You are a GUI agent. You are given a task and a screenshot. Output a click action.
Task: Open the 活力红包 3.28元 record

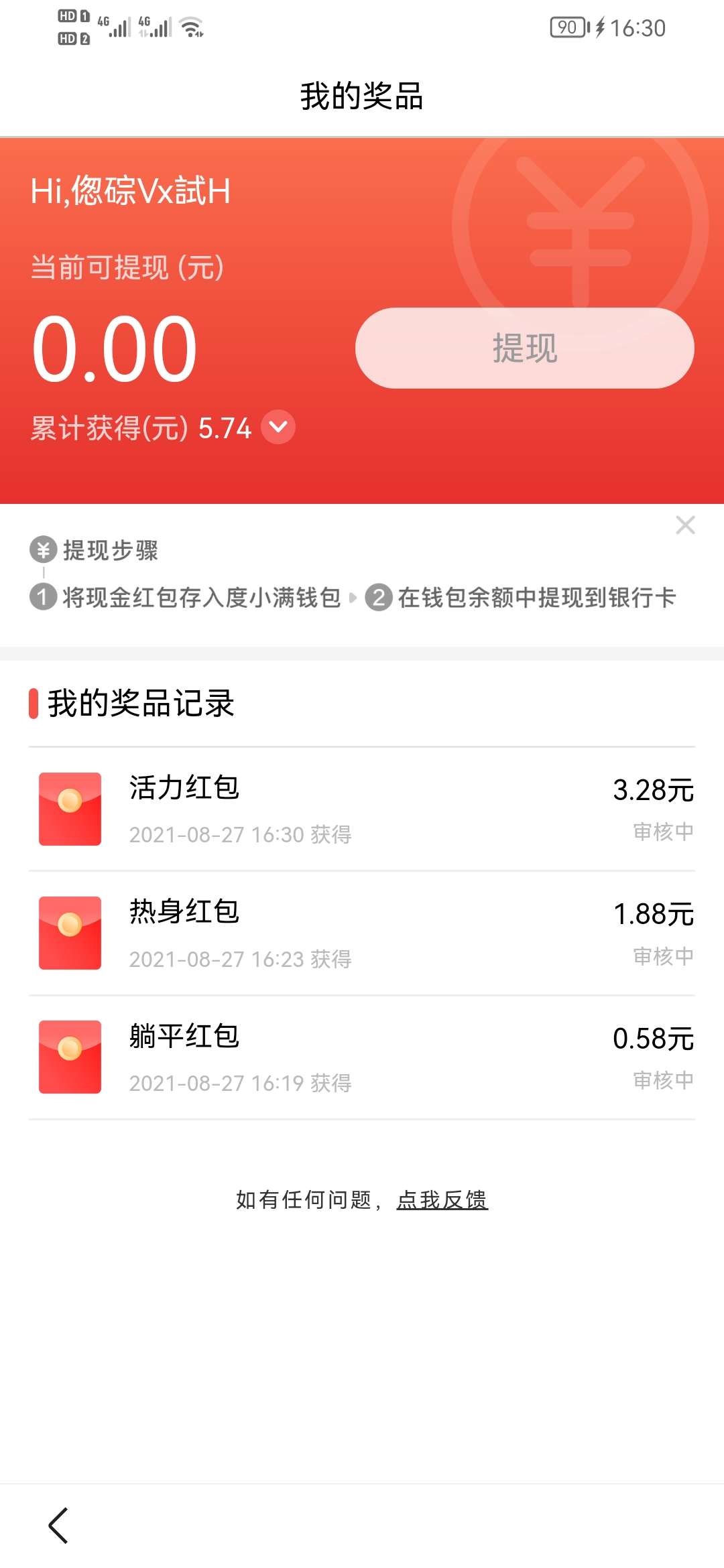coord(362,809)
